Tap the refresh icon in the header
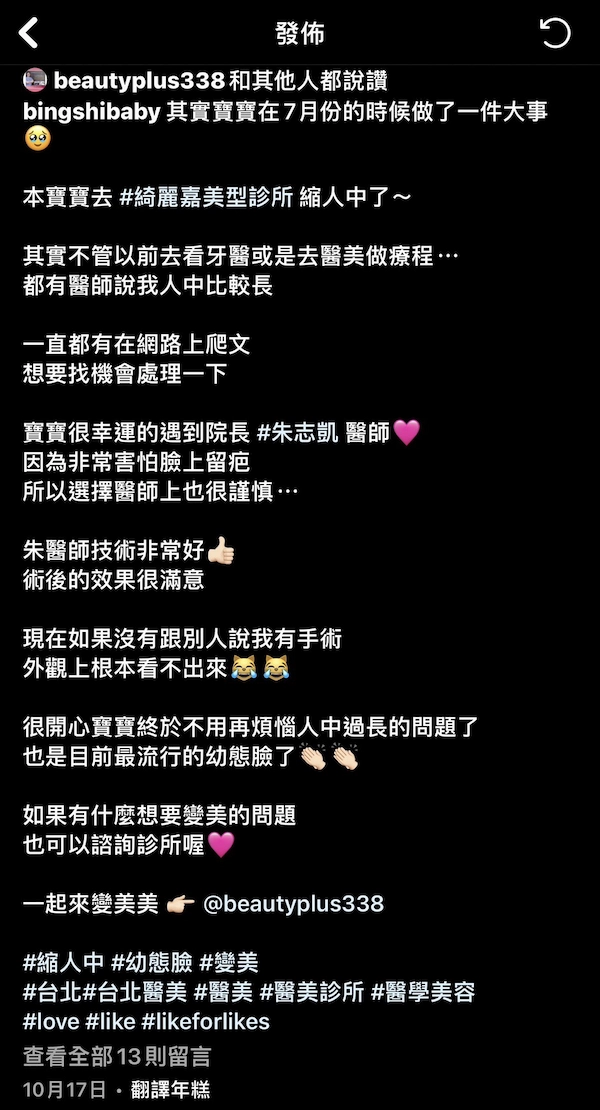This screenshot has height=1110, width=600. pyautogui.click(x=555, y=33)
